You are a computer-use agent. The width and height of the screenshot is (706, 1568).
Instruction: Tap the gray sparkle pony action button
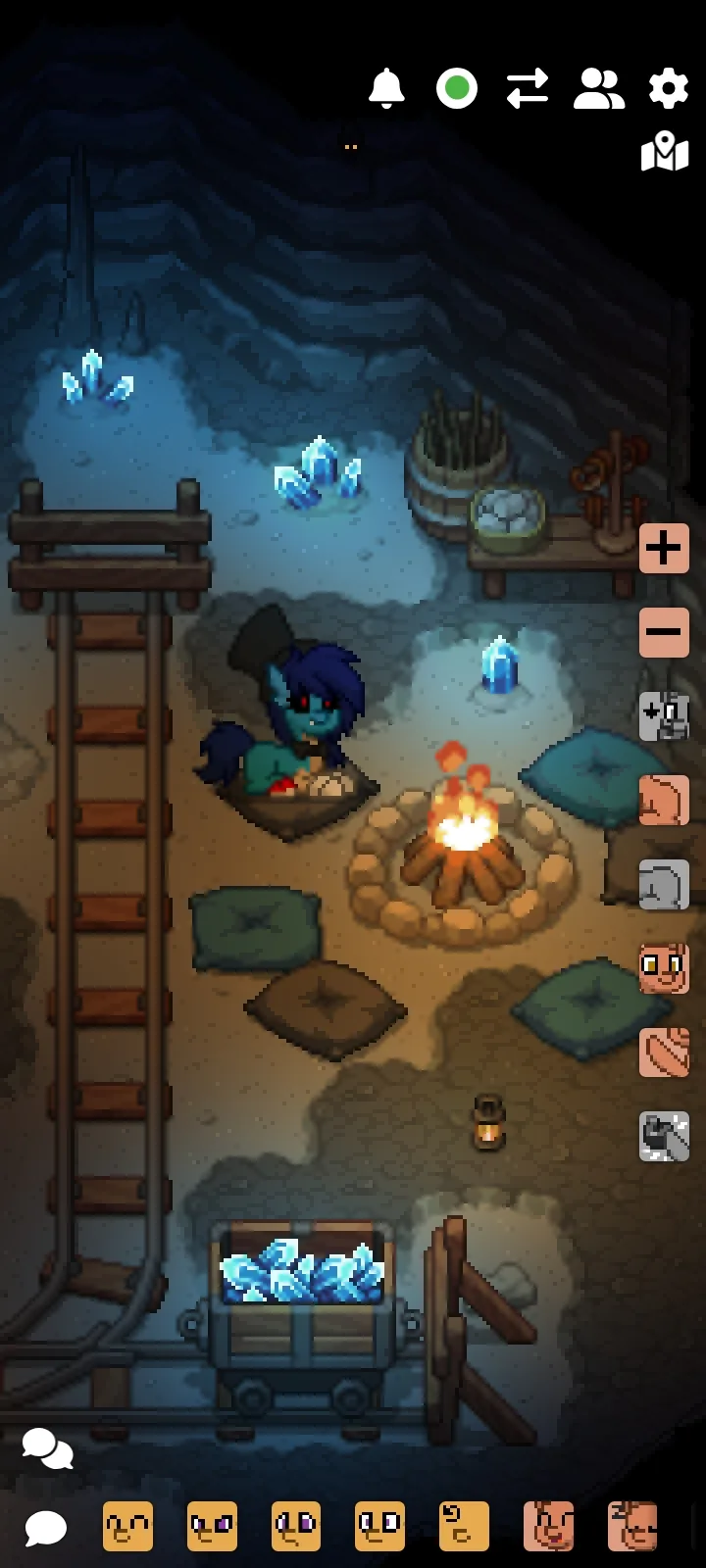[664, 1137]
